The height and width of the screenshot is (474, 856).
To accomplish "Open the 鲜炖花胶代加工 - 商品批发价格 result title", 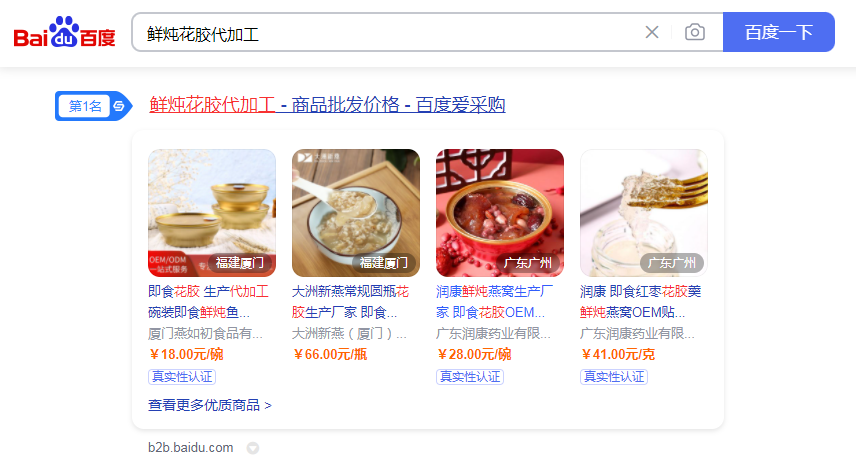I will pyautogui.click(x=327, y=105).
